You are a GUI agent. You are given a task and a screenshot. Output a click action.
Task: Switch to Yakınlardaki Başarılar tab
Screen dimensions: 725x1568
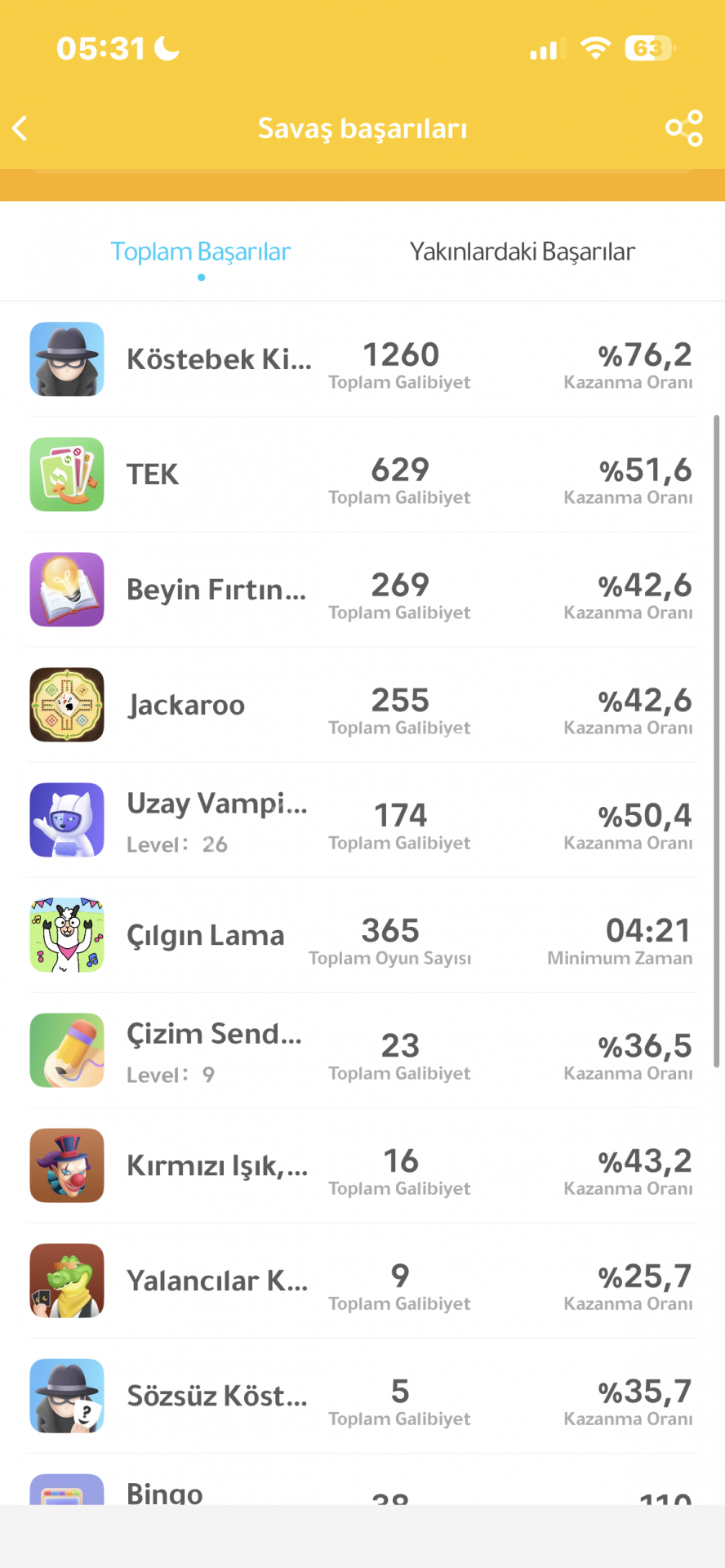[x=522, y=252]
